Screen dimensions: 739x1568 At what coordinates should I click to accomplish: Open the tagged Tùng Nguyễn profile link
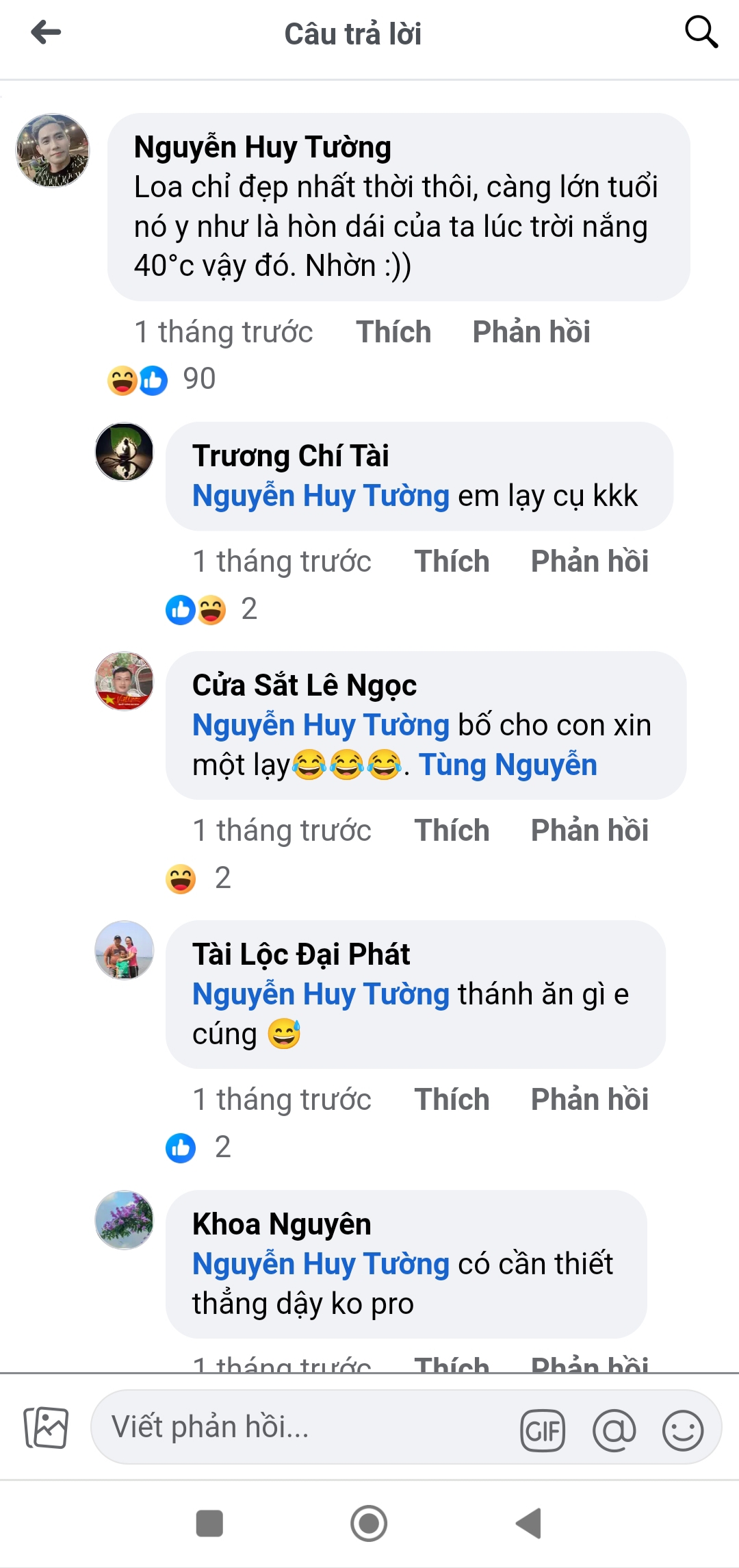pos(508,765)
